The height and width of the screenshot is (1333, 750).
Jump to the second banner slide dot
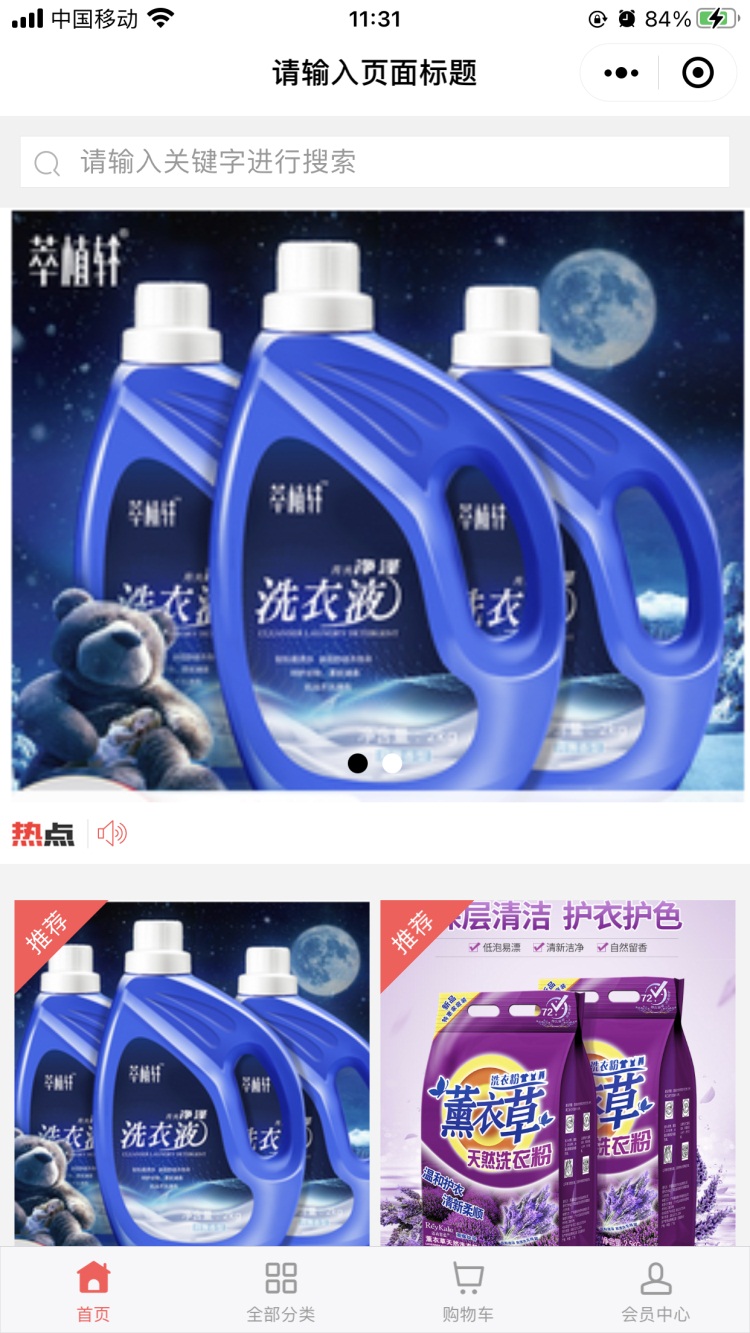click(x=393, y=763)
